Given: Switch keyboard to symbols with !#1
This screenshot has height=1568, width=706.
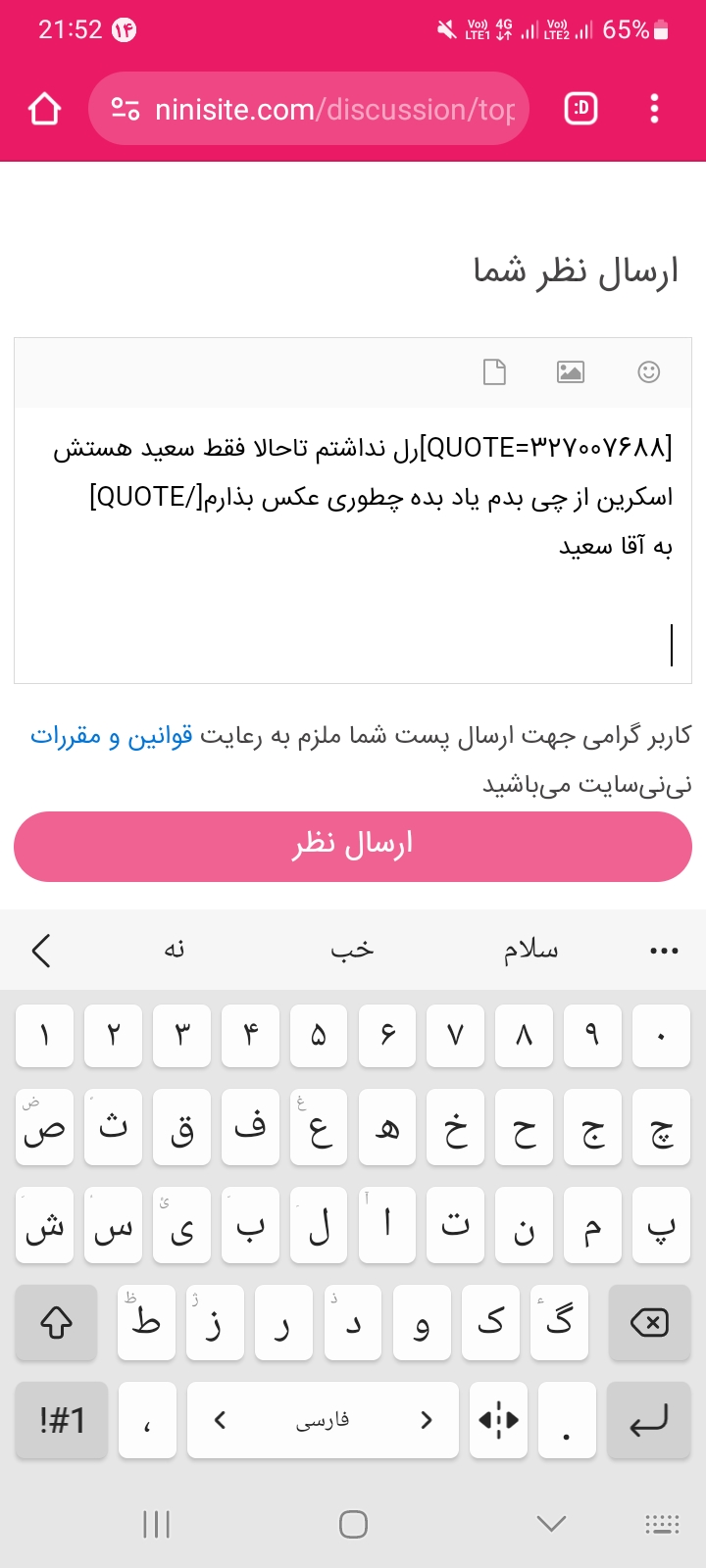Looking at the screenshot, I should pos(62,1420).
